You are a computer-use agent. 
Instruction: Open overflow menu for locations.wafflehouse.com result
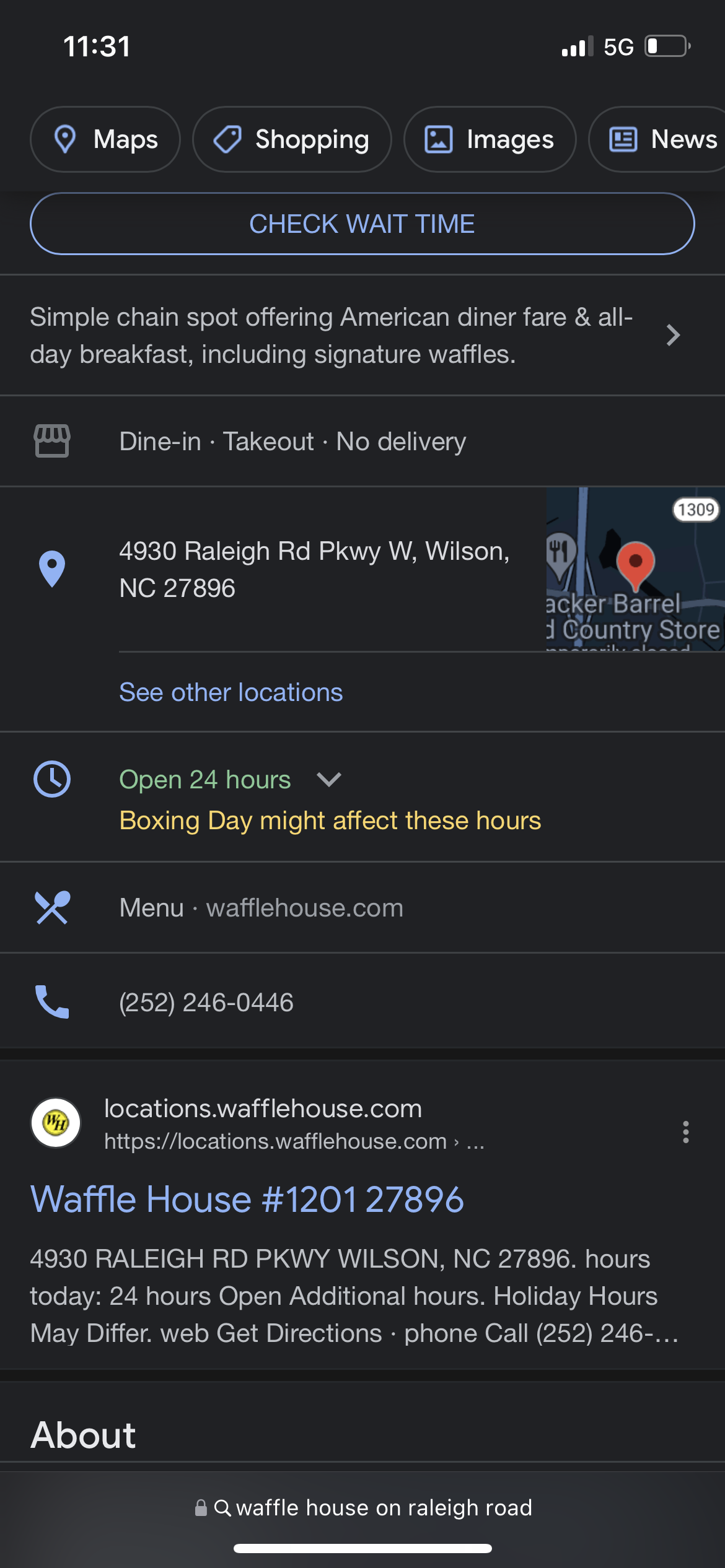point(685,1131)
